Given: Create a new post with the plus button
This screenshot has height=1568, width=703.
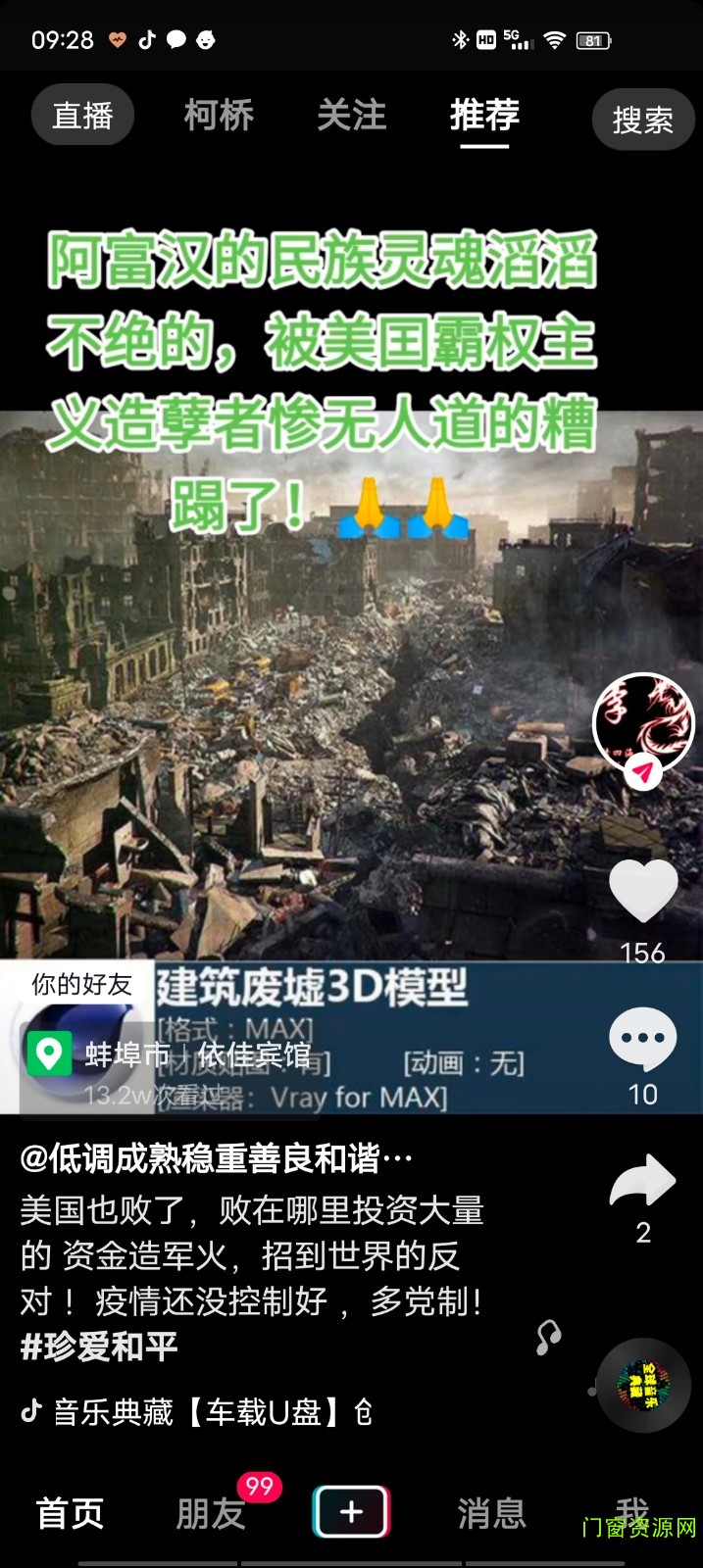Looking at the screenshot, I should [x=351, y=1512].
